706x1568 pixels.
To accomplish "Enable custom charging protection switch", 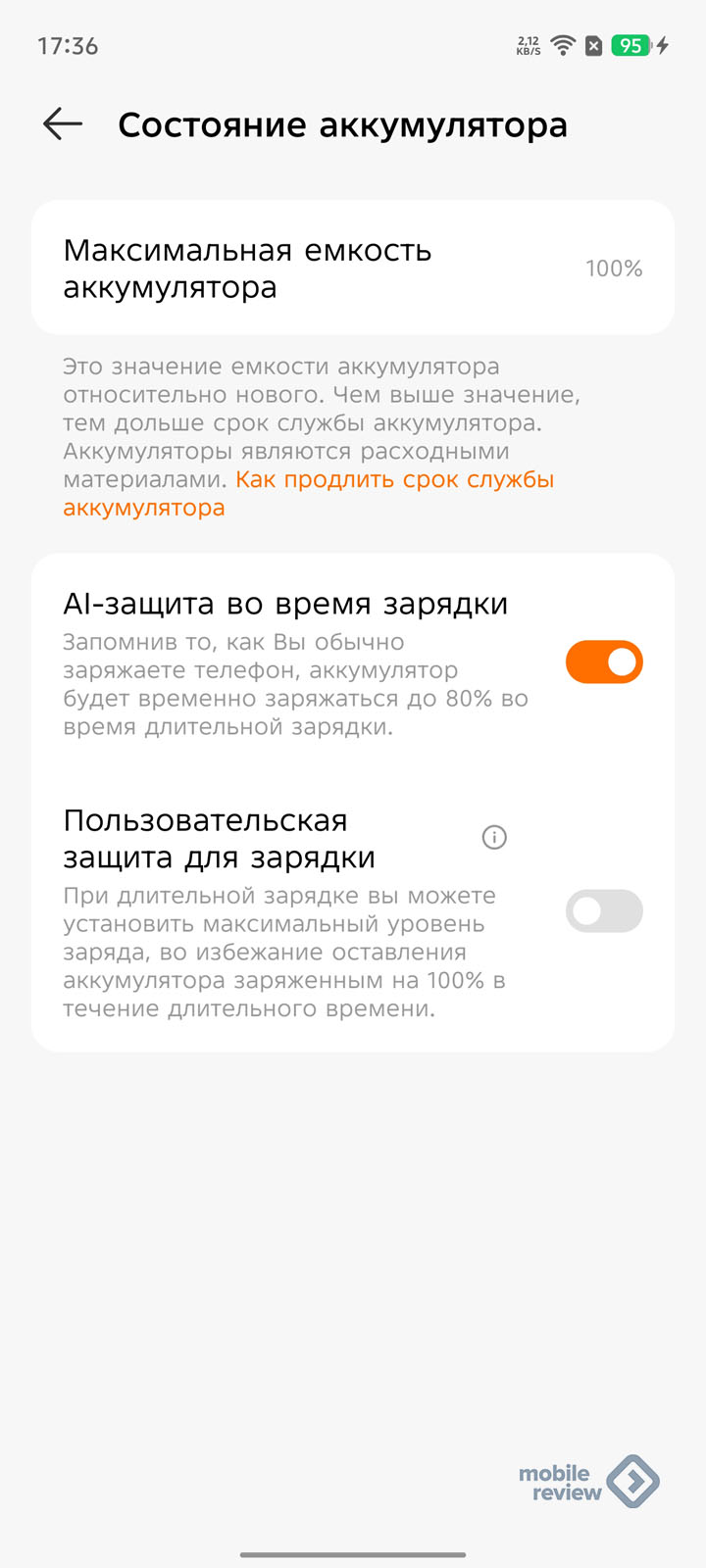I will [604, 911].
